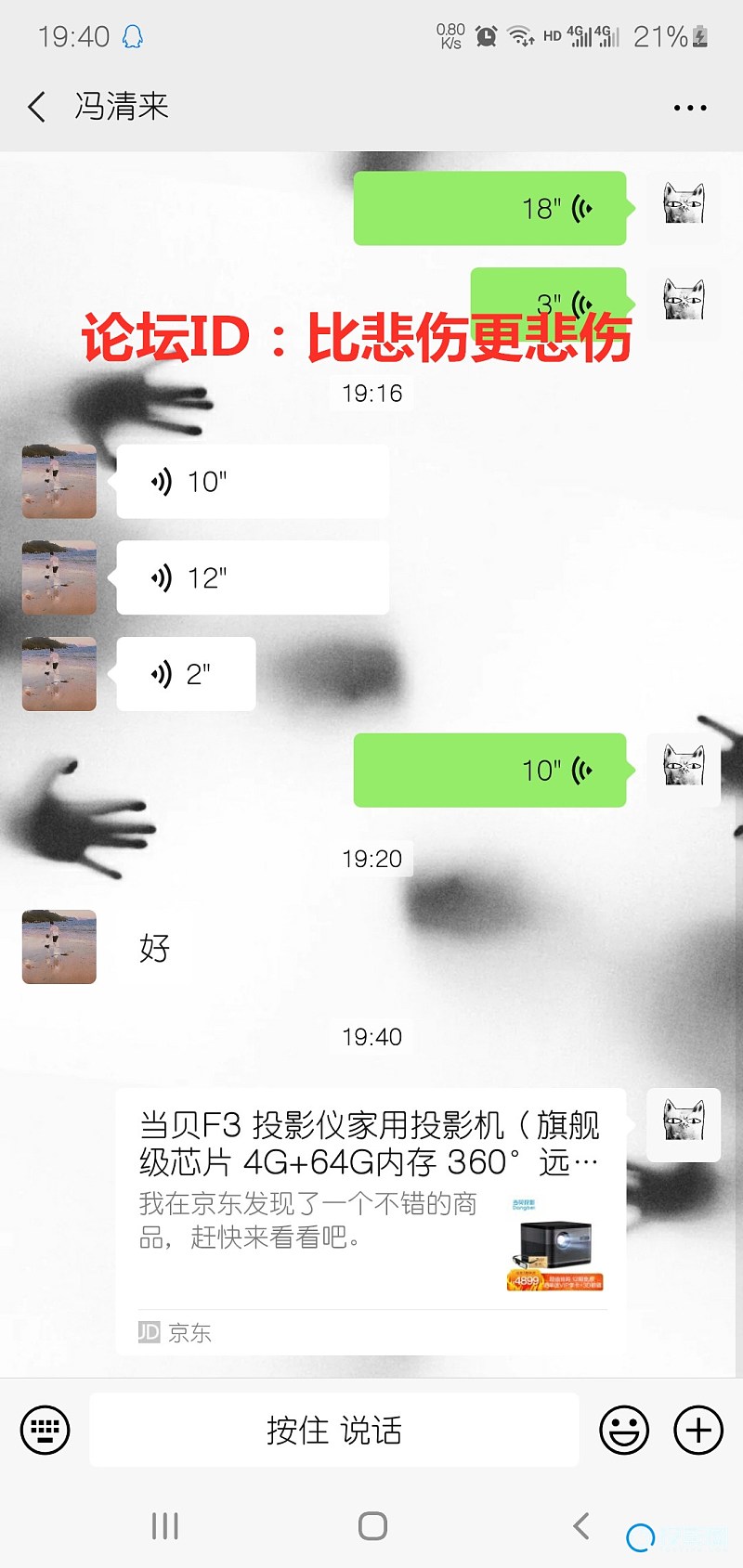Screen dimensions: 743x1568
Task: Open the system recent apps button
Action: pos(164,1526)
